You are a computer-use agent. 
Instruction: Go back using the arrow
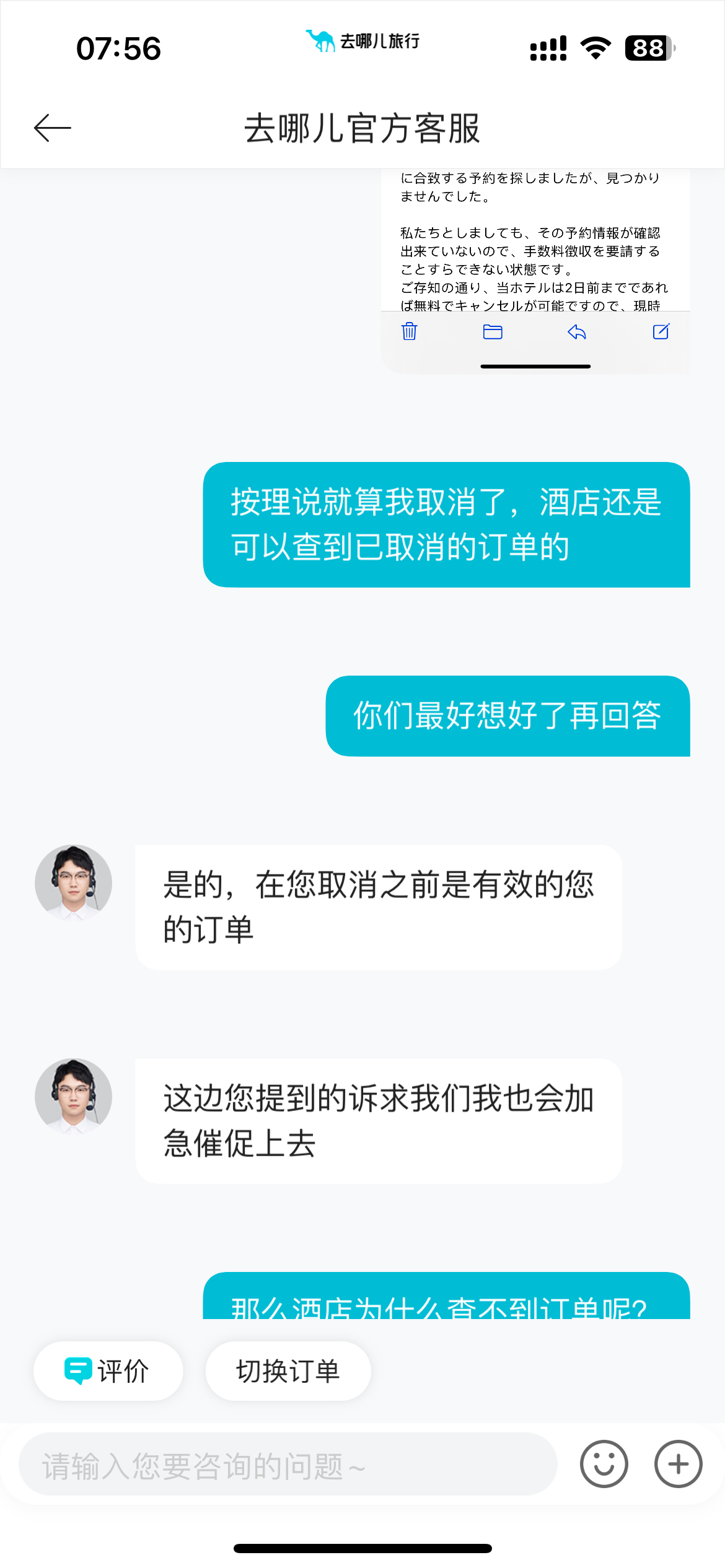[53, 128]
